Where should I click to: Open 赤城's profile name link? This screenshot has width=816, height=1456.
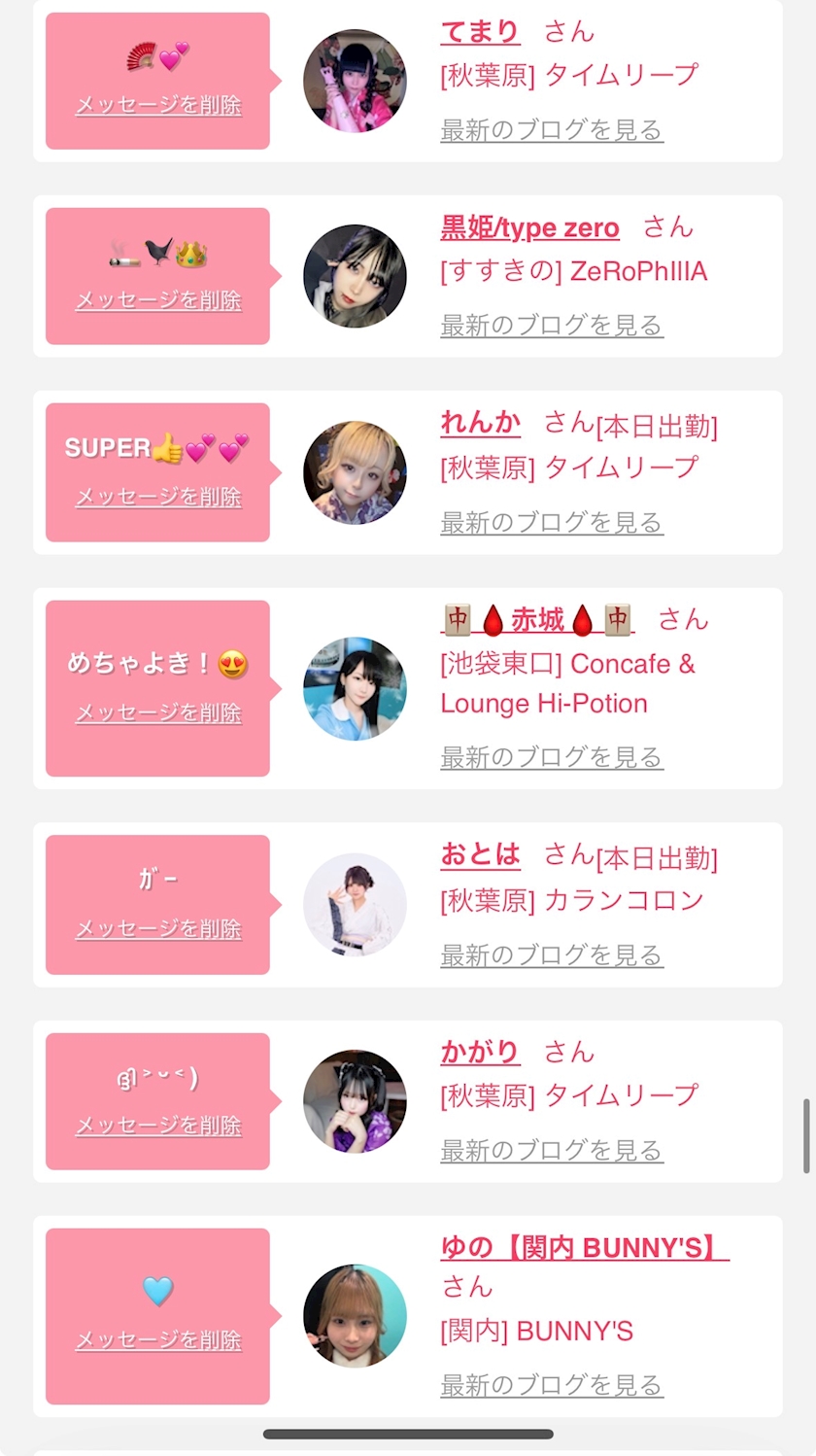point(537,619)
